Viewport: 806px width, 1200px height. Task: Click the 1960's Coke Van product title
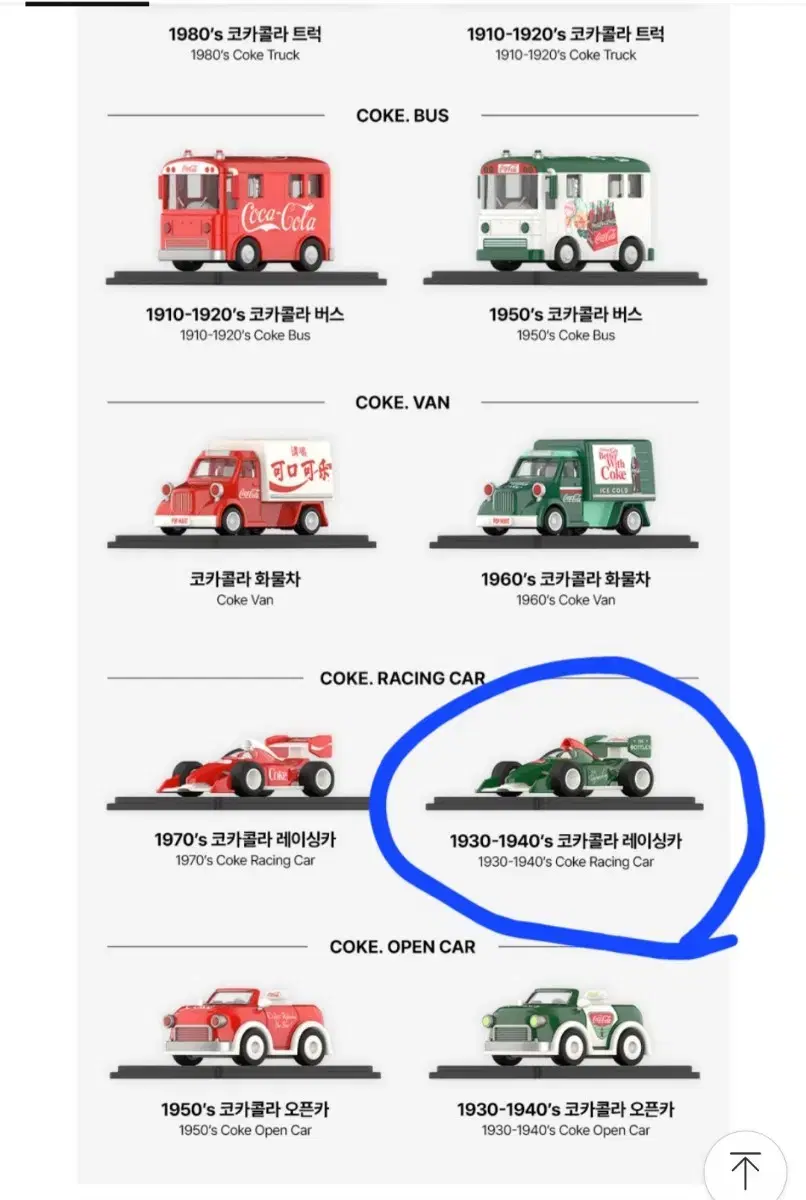565,578
